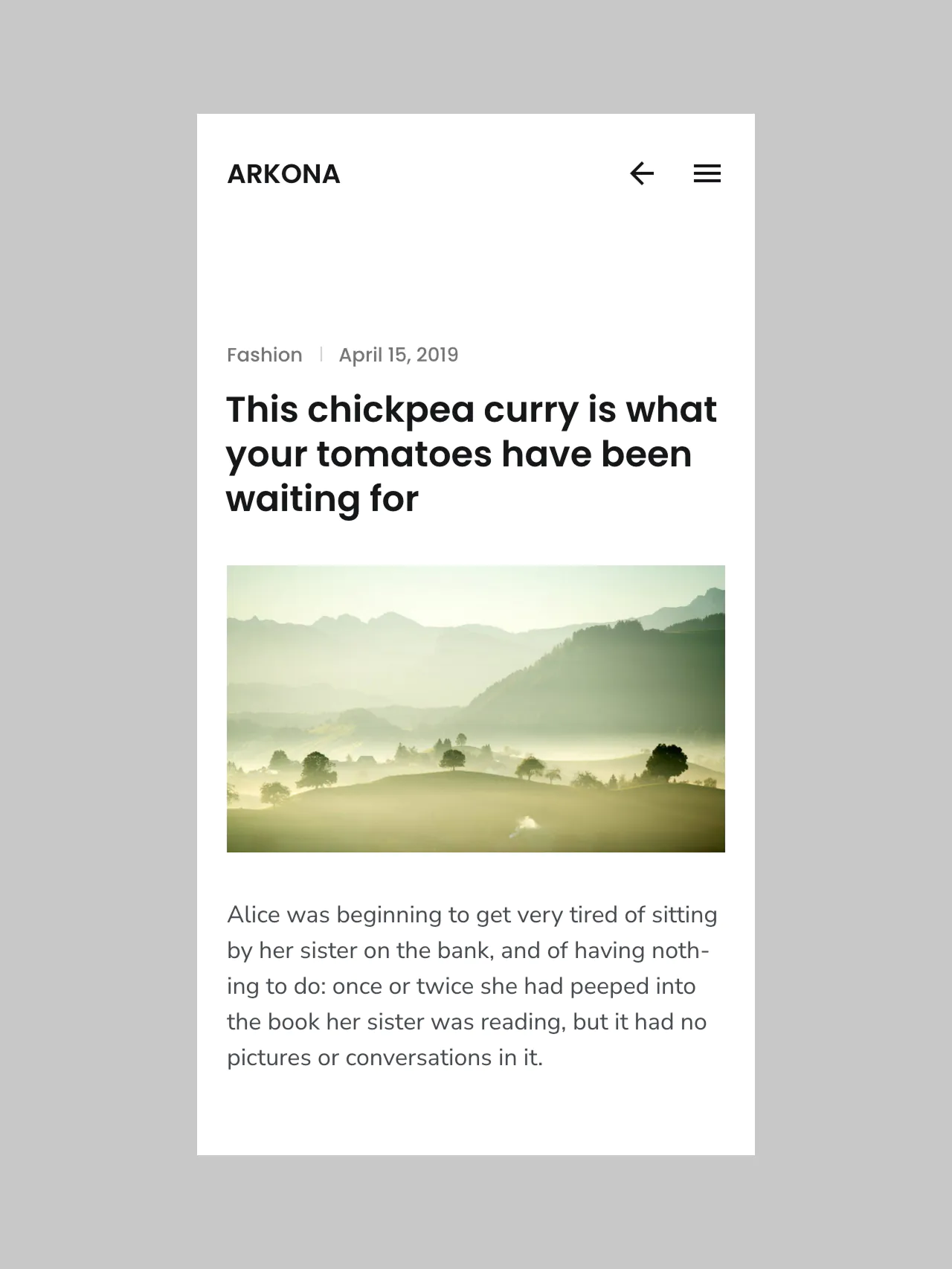Open the hamburger menu
Viewport: 952px width, 1269px height.
pos(707,174)
